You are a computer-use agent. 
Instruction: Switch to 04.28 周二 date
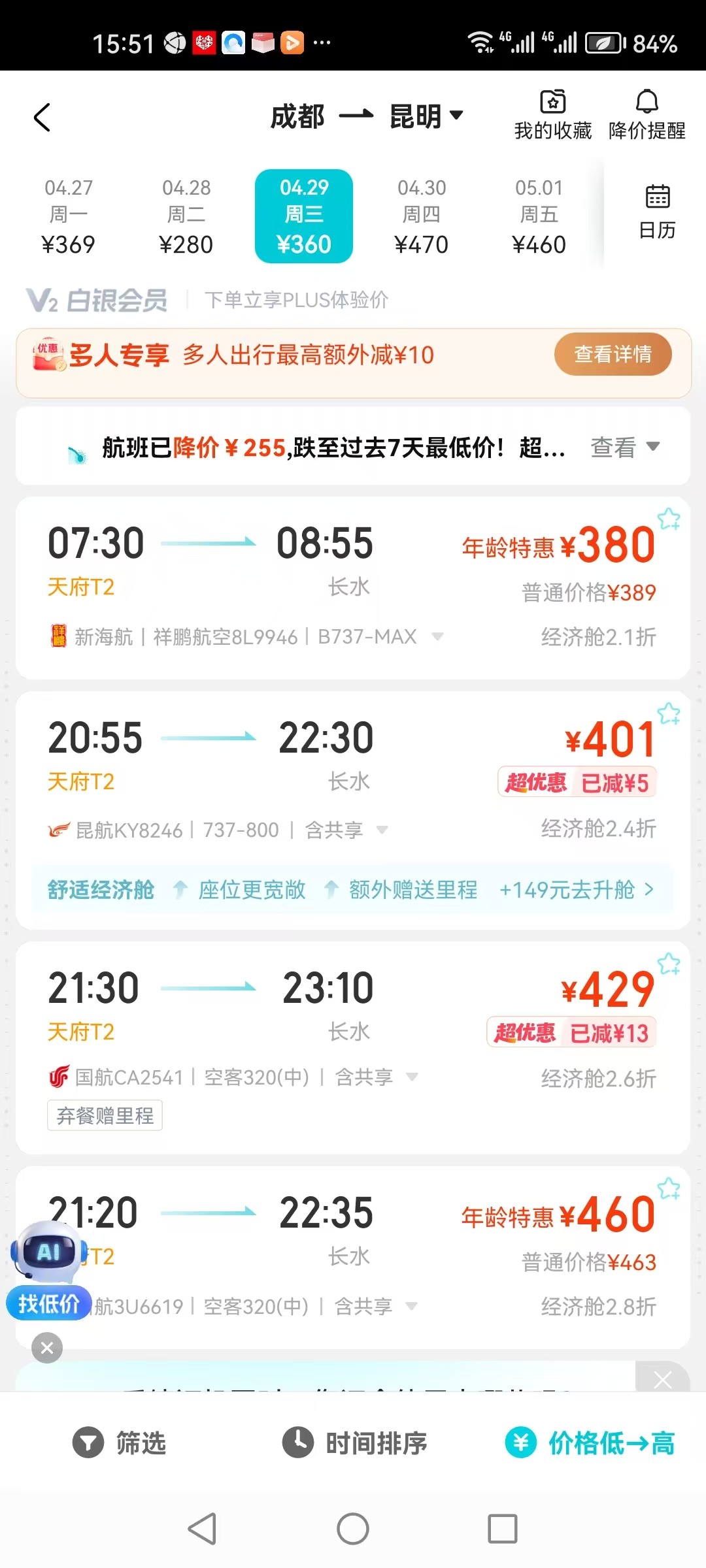pyautogui.click(x=186, y=216)
